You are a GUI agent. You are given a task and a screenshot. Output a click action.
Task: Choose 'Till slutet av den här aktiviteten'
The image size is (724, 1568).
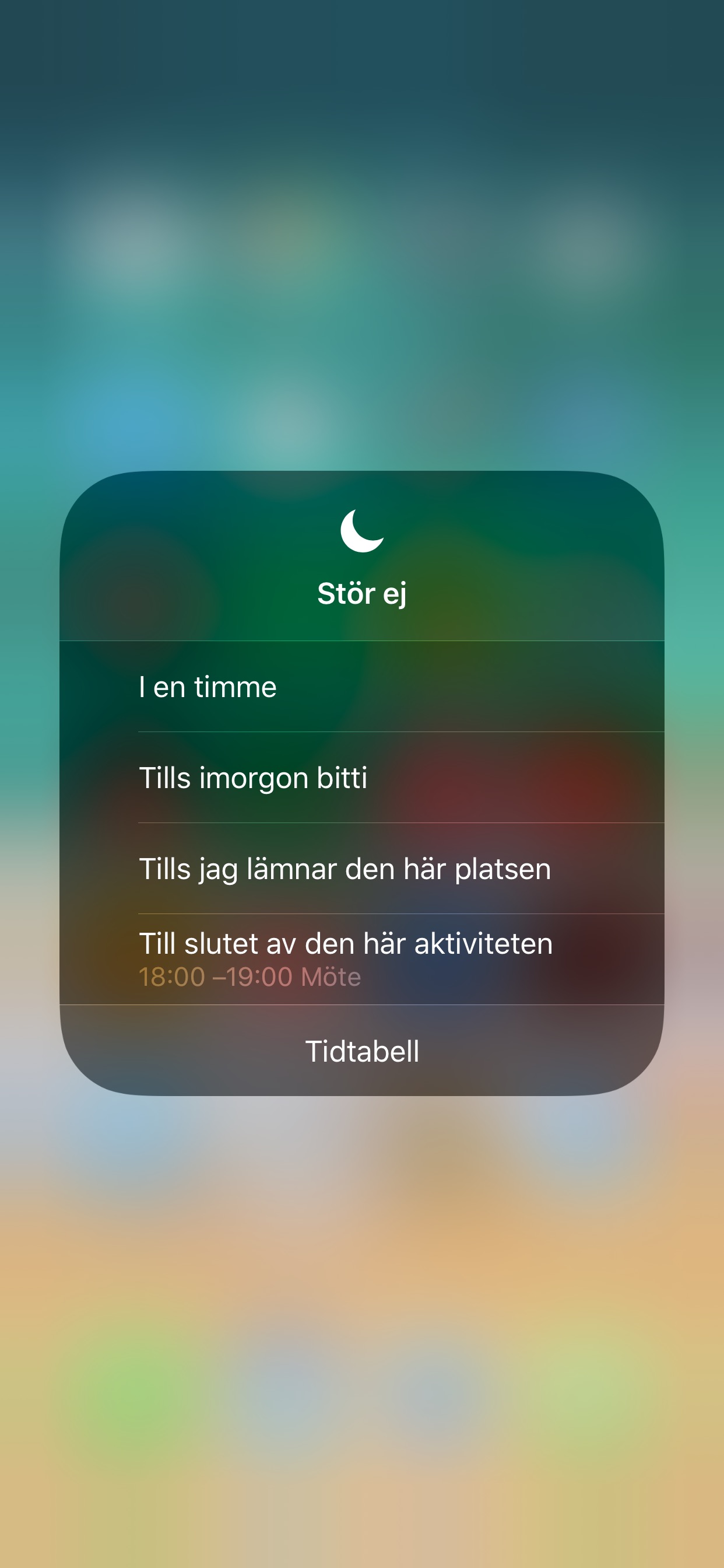pyautogui.click(x=361, y=958)
